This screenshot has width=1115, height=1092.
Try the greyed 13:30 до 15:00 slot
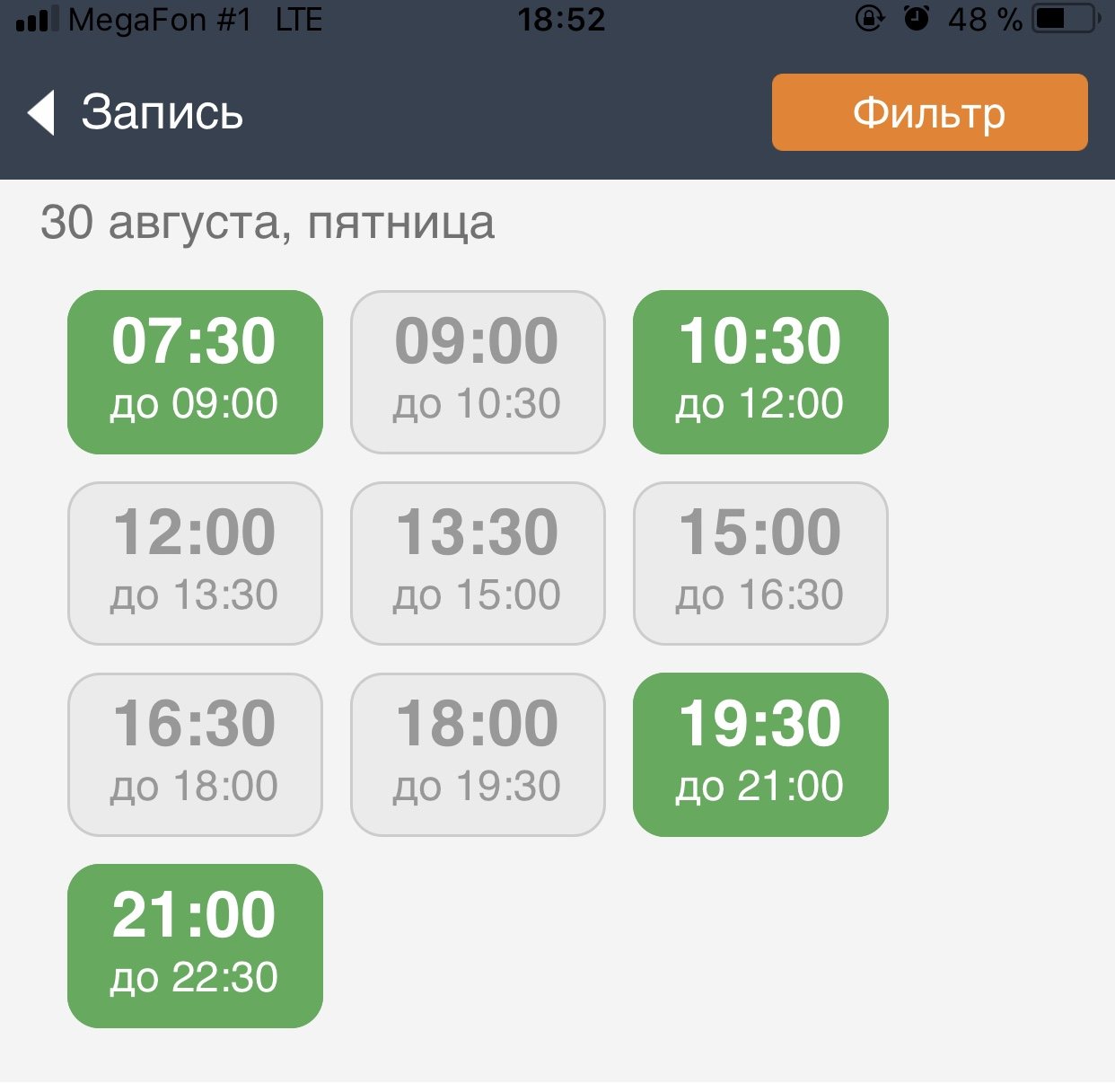pyautogui.click(x=478, y=563)
